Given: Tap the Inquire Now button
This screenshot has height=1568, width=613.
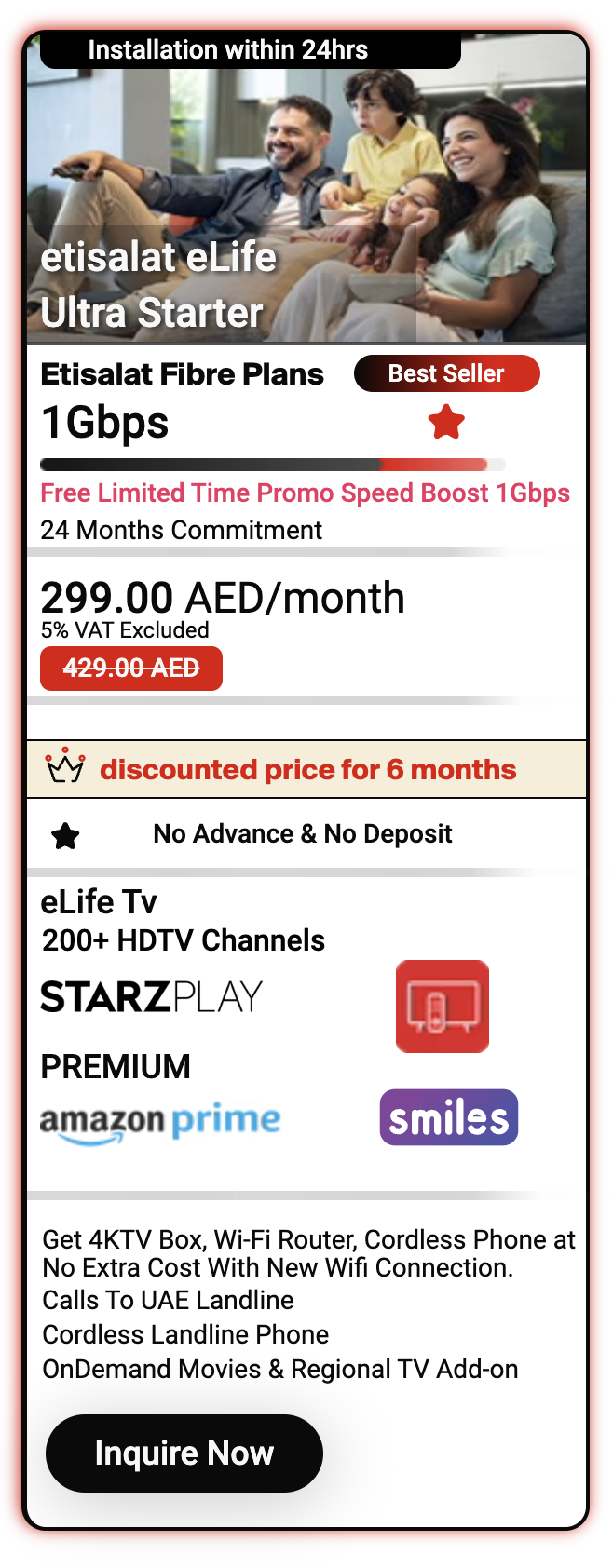Looking at the screenshot, I should [184, 1453].
